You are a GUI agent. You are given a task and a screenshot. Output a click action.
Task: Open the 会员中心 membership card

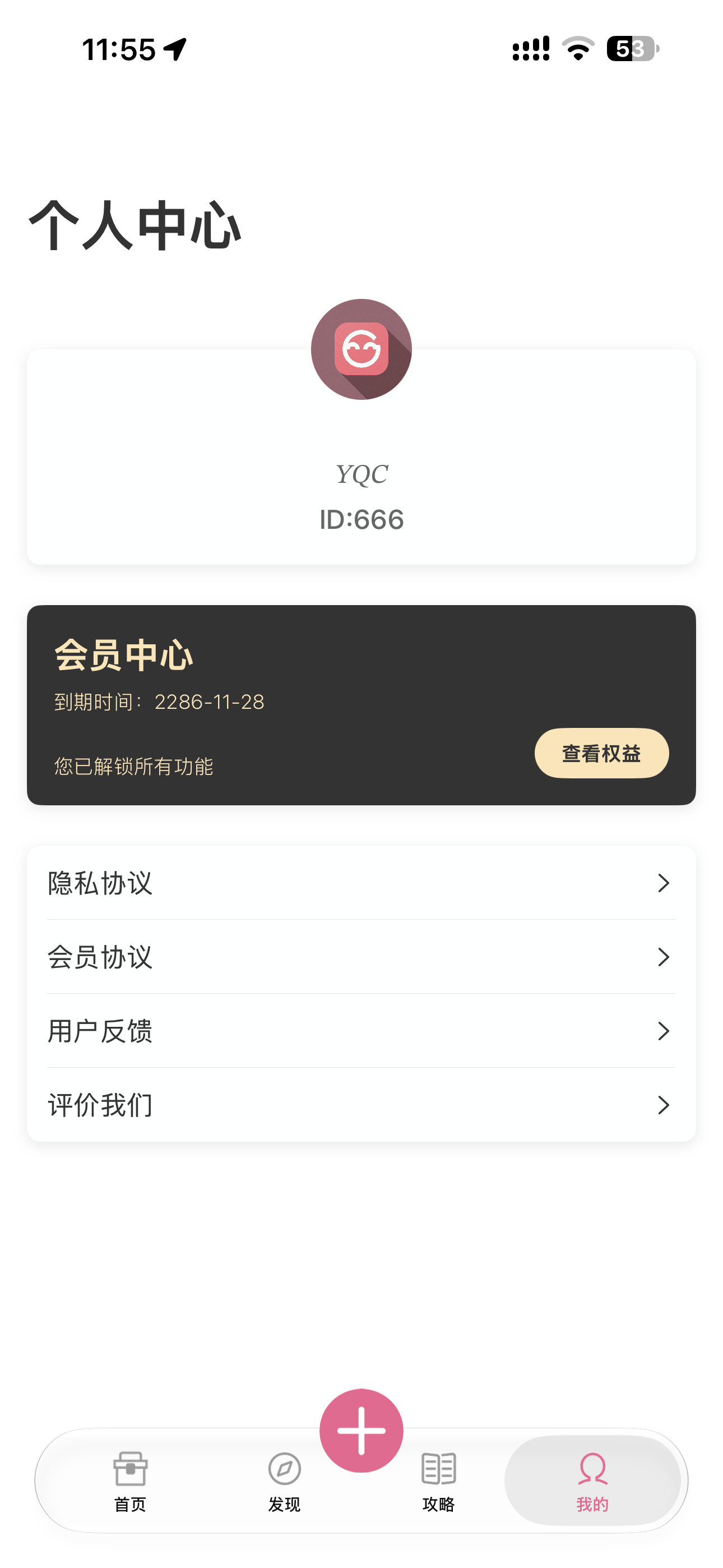pos(361,705)
